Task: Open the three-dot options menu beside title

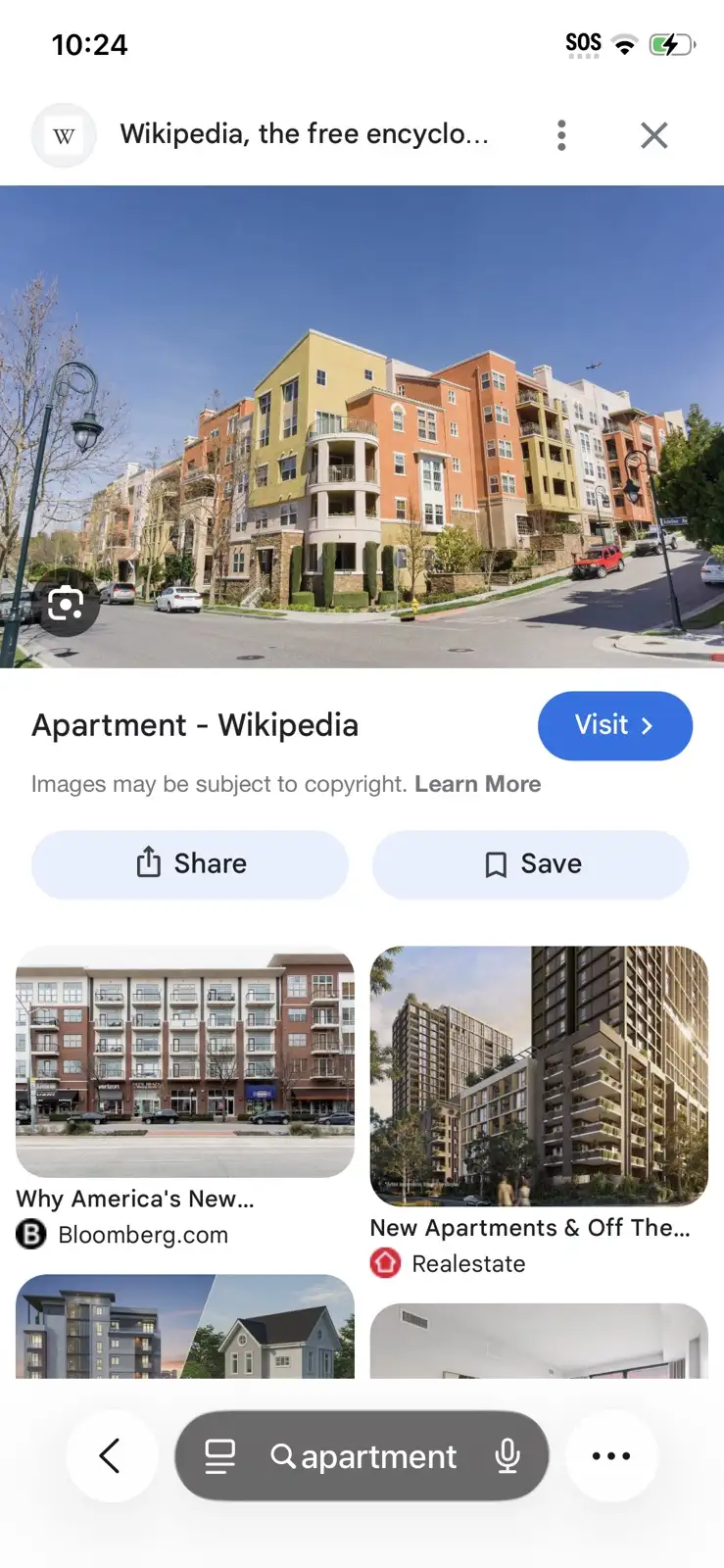Action: click(x=561, y=135)
